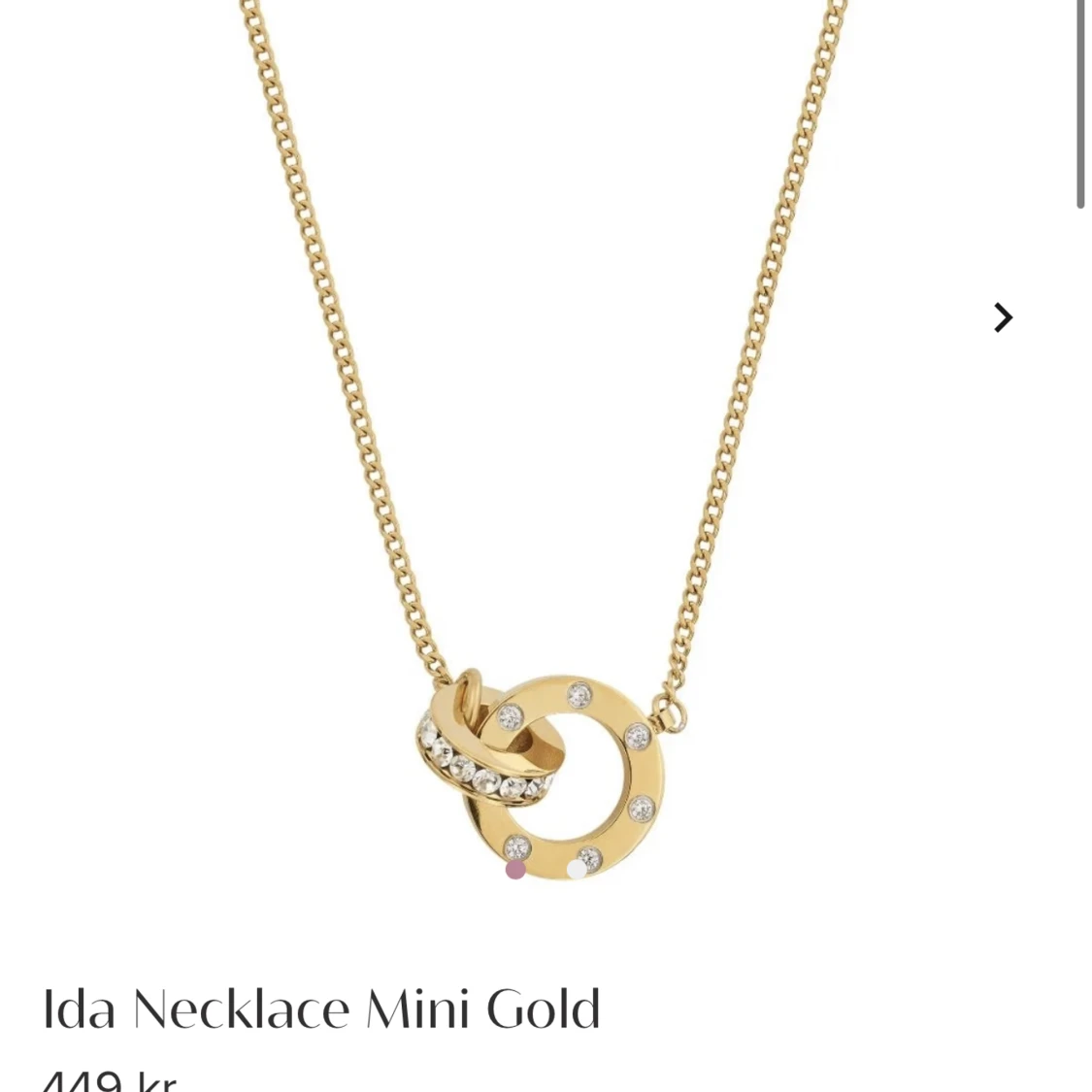Select the white color swatch
This screenshot has width=1092, height=1092.
point(578,870)
